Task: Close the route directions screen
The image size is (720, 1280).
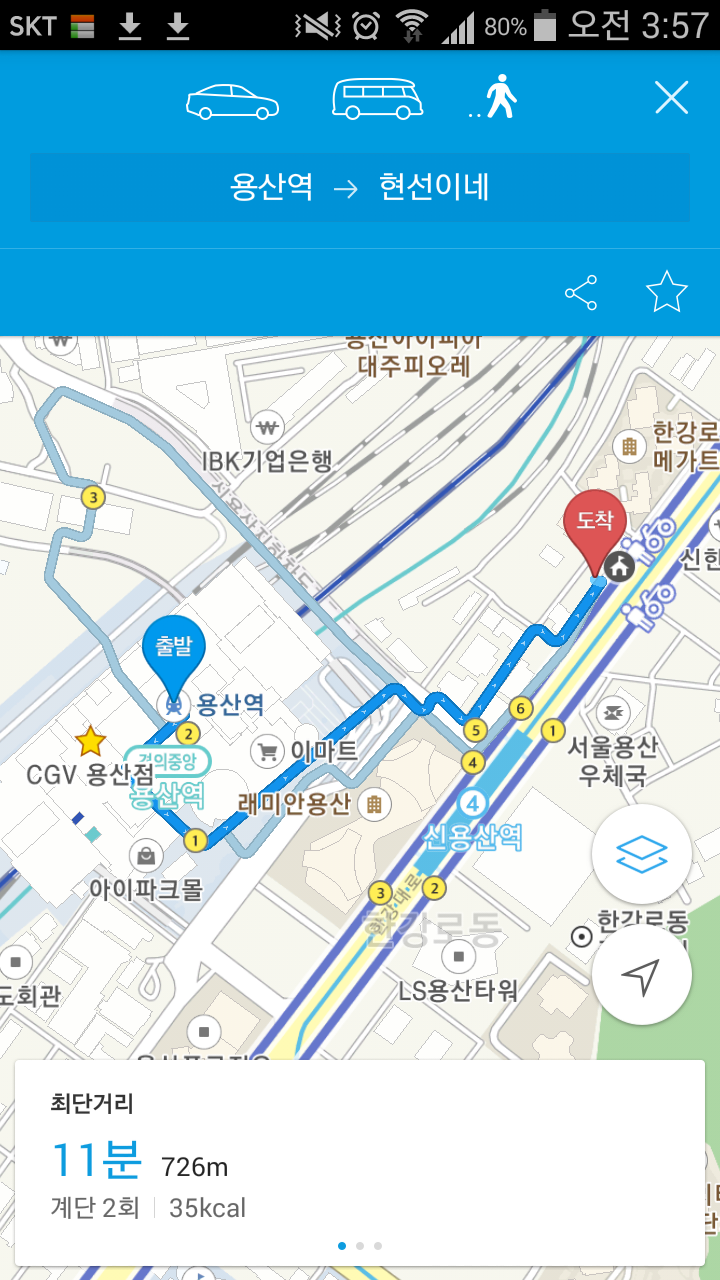Action: [x=671, y=98]
